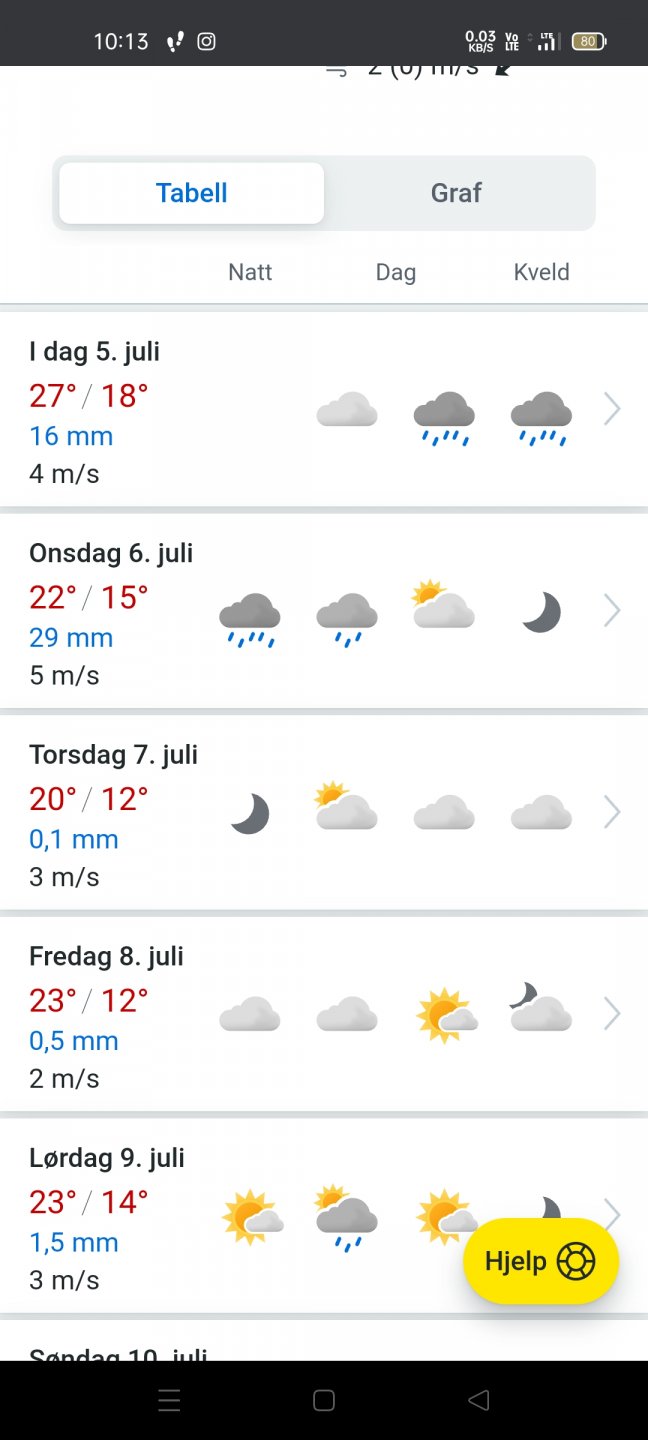Expand the Onsdag 6. juli forecast
Viewport: 648px width, 1440px height.
pos(612,611)
